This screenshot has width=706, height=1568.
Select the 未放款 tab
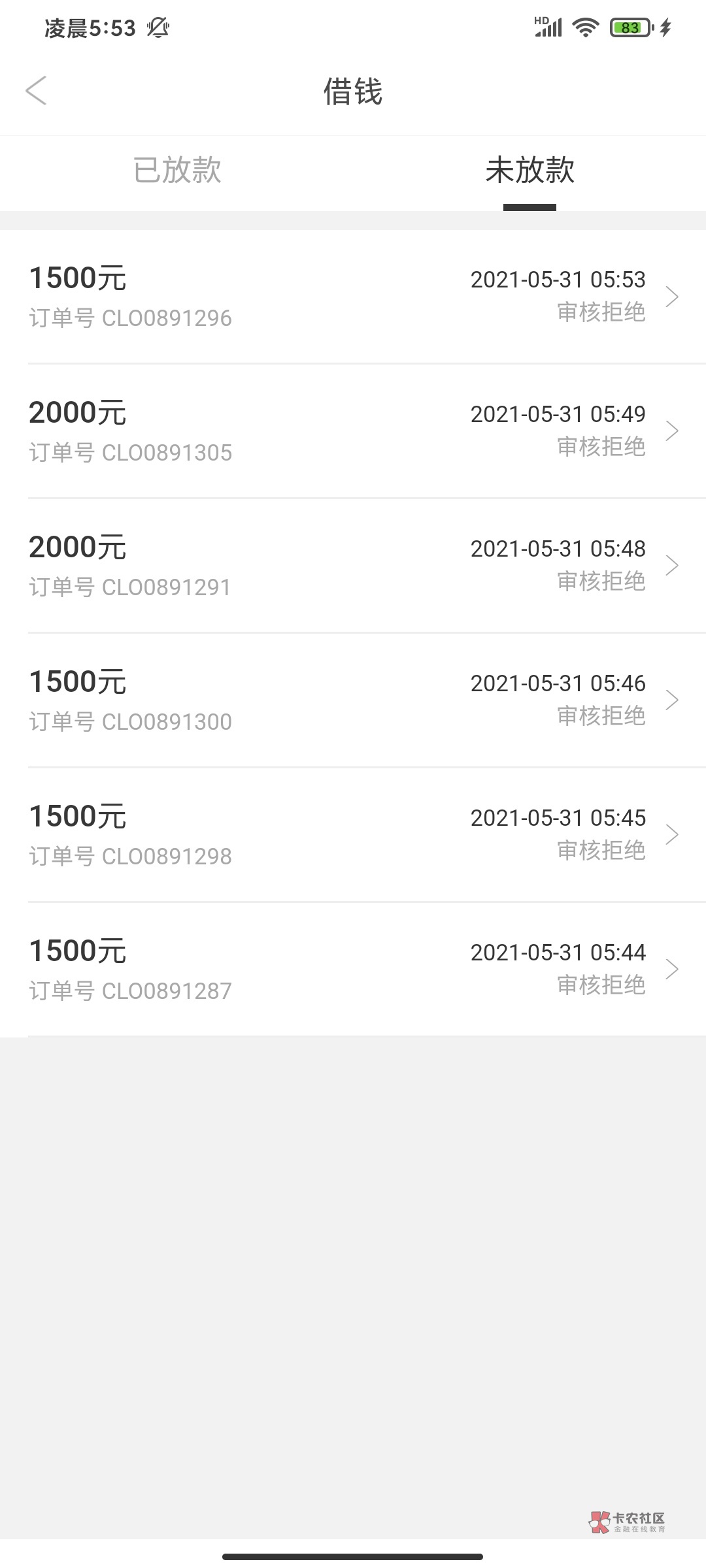pos(529,171)
